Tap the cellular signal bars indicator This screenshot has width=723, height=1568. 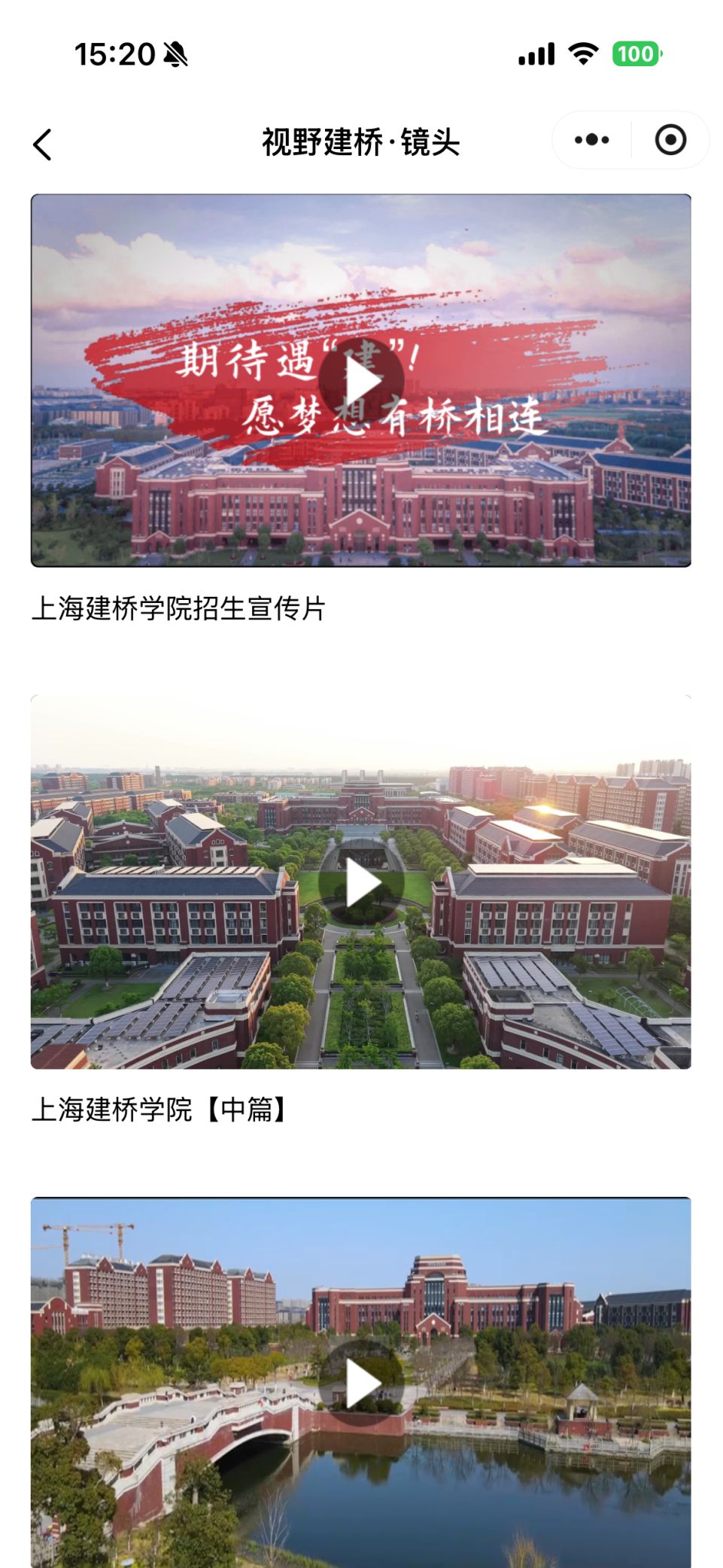(x=536, y=55)
